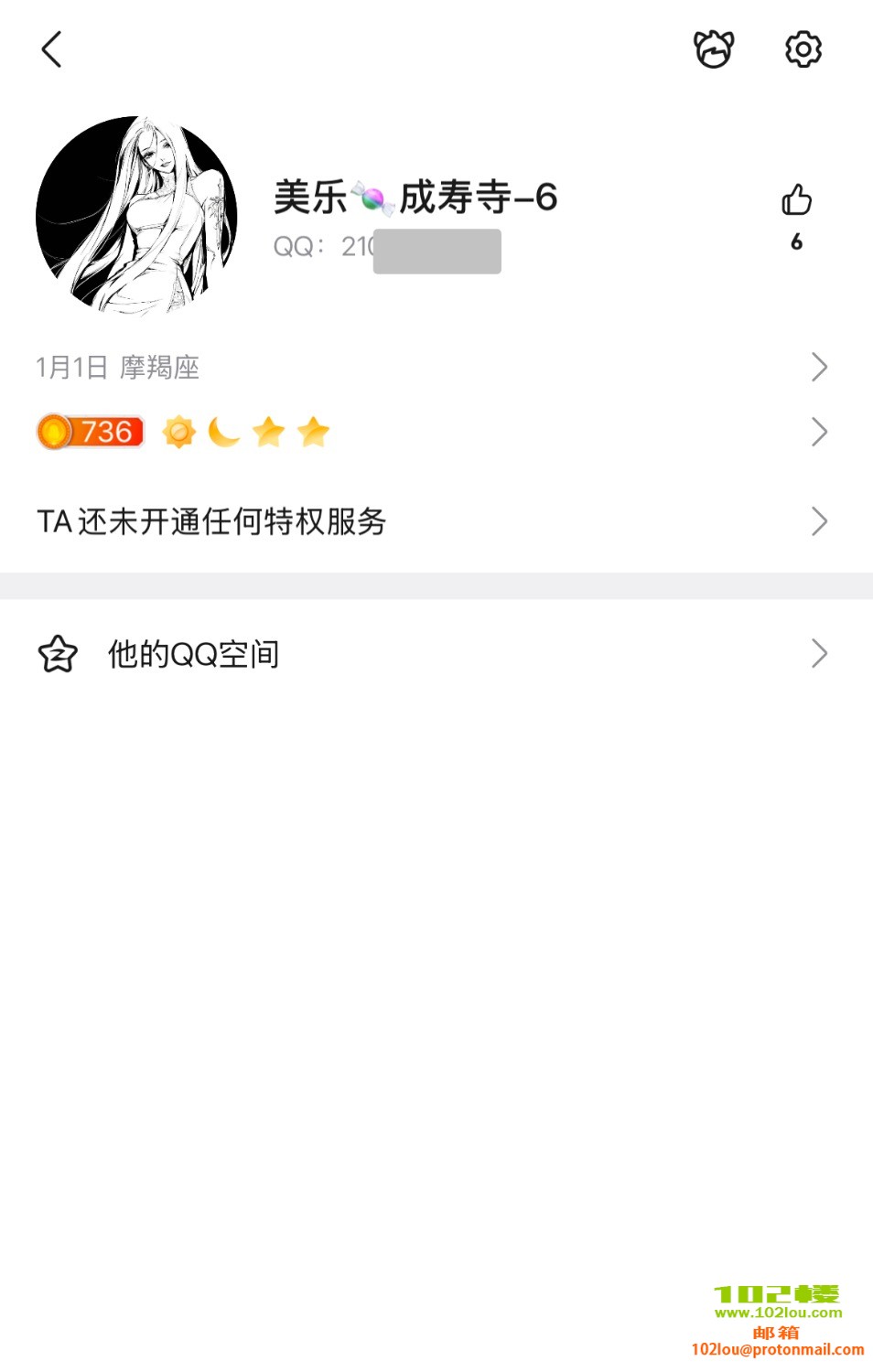Open the settings gear icon
Viewport: 873px width, 1372px height.
(x=803, y=49)
